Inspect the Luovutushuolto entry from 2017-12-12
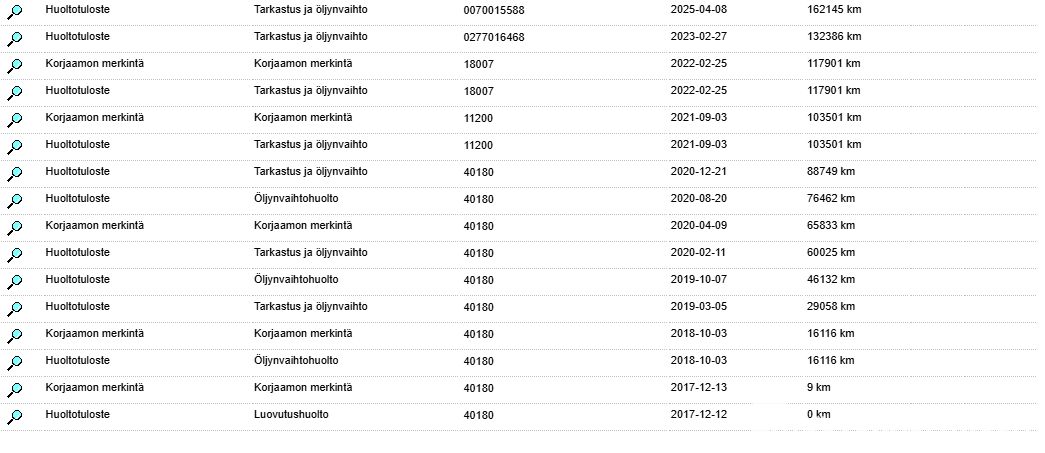The height and width of the screenshot is (453, 1045). coord(15,417)
